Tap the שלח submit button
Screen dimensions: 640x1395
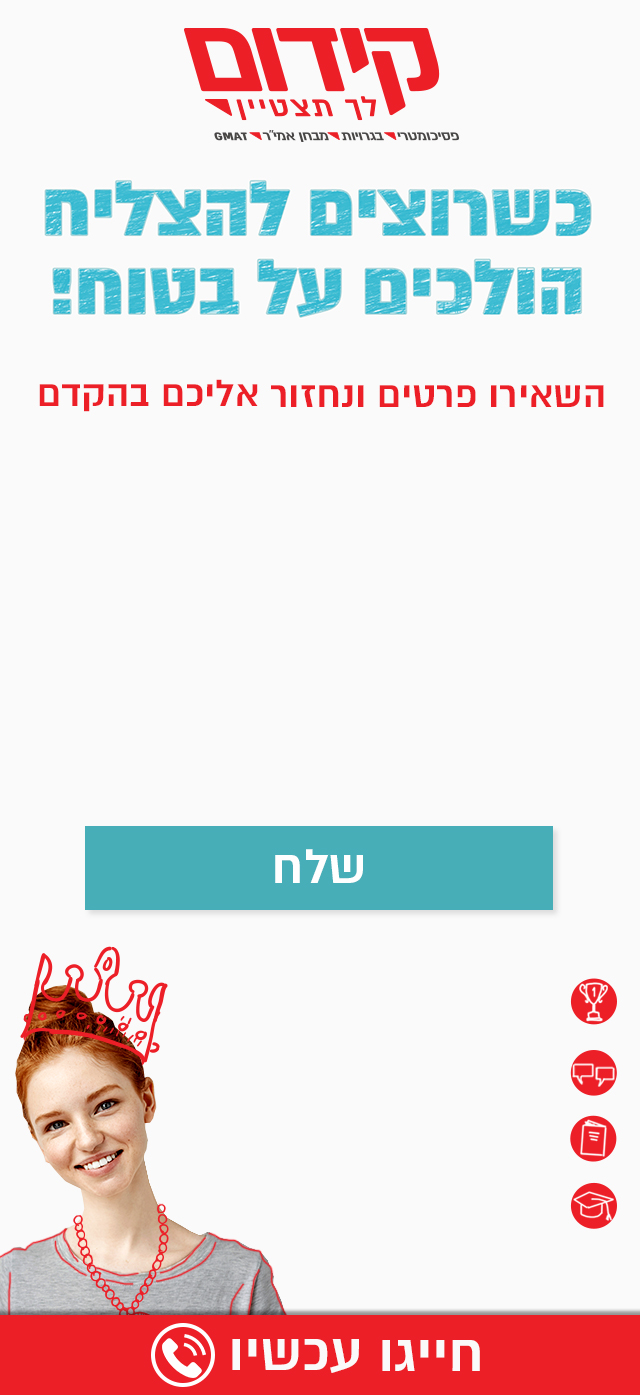click(318, 868)
